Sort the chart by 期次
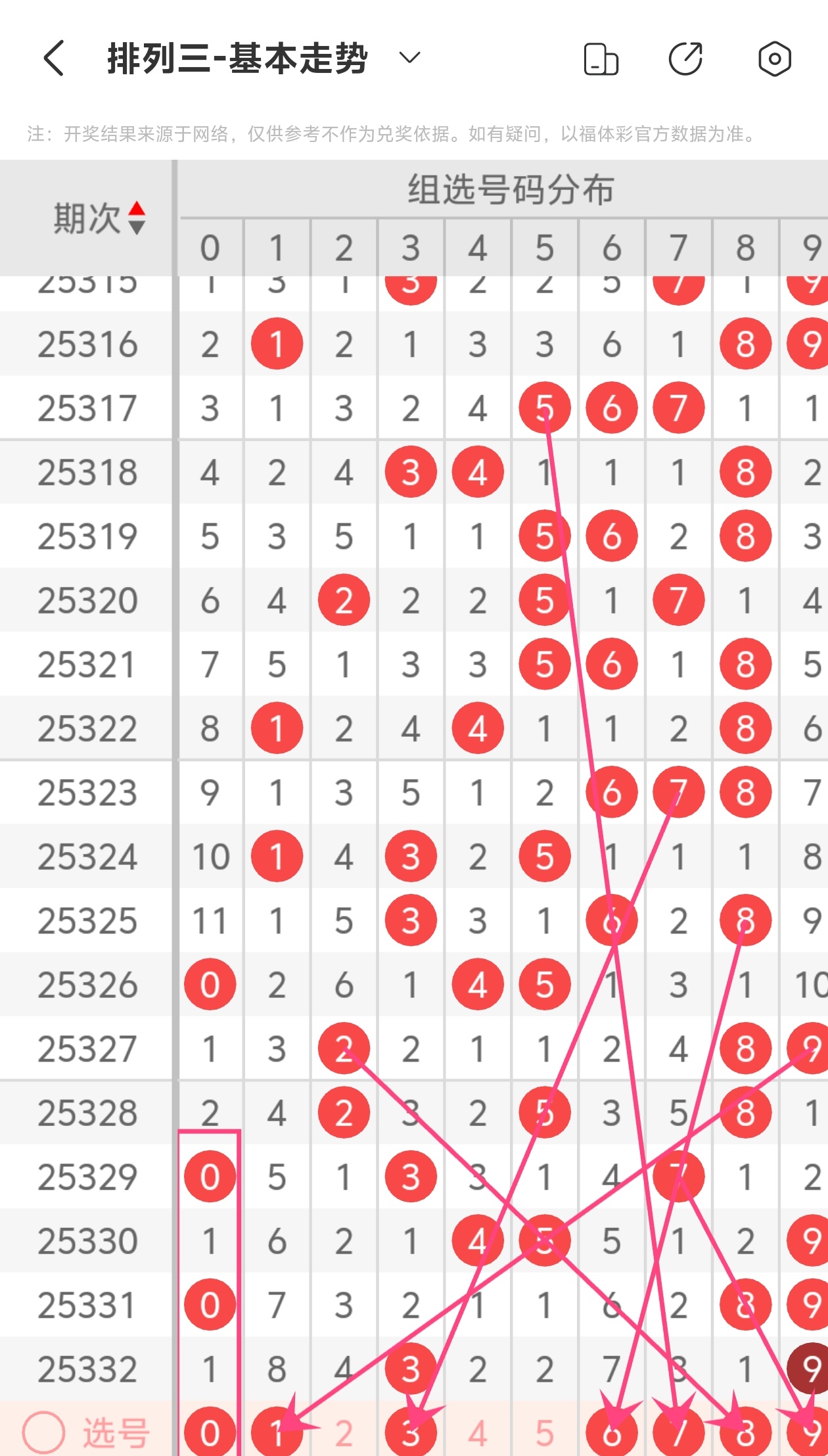The image size is (828, 1456). tap(137, 218)
